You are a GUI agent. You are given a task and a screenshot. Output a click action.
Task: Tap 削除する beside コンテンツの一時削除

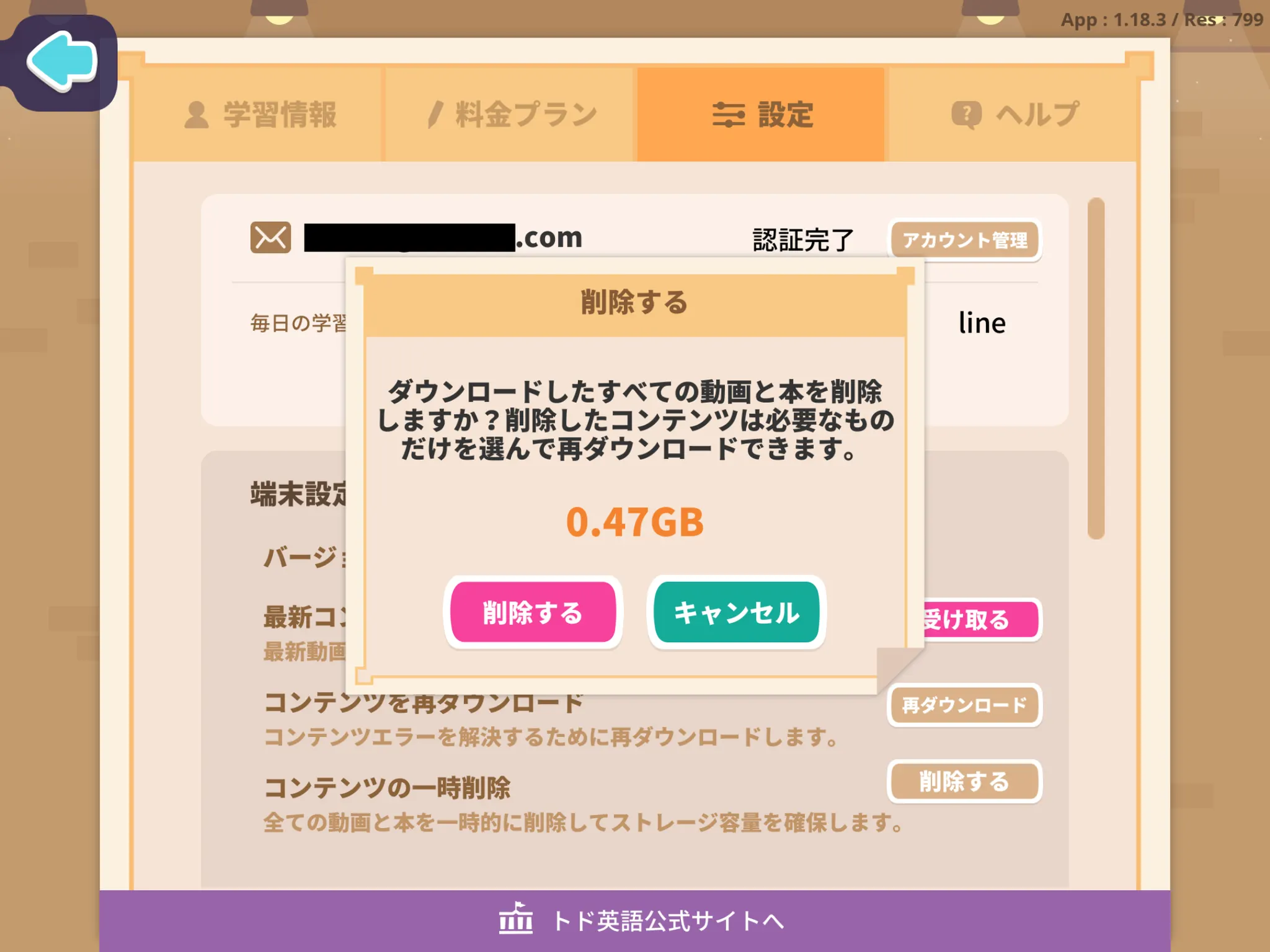[x=964, y=782]
